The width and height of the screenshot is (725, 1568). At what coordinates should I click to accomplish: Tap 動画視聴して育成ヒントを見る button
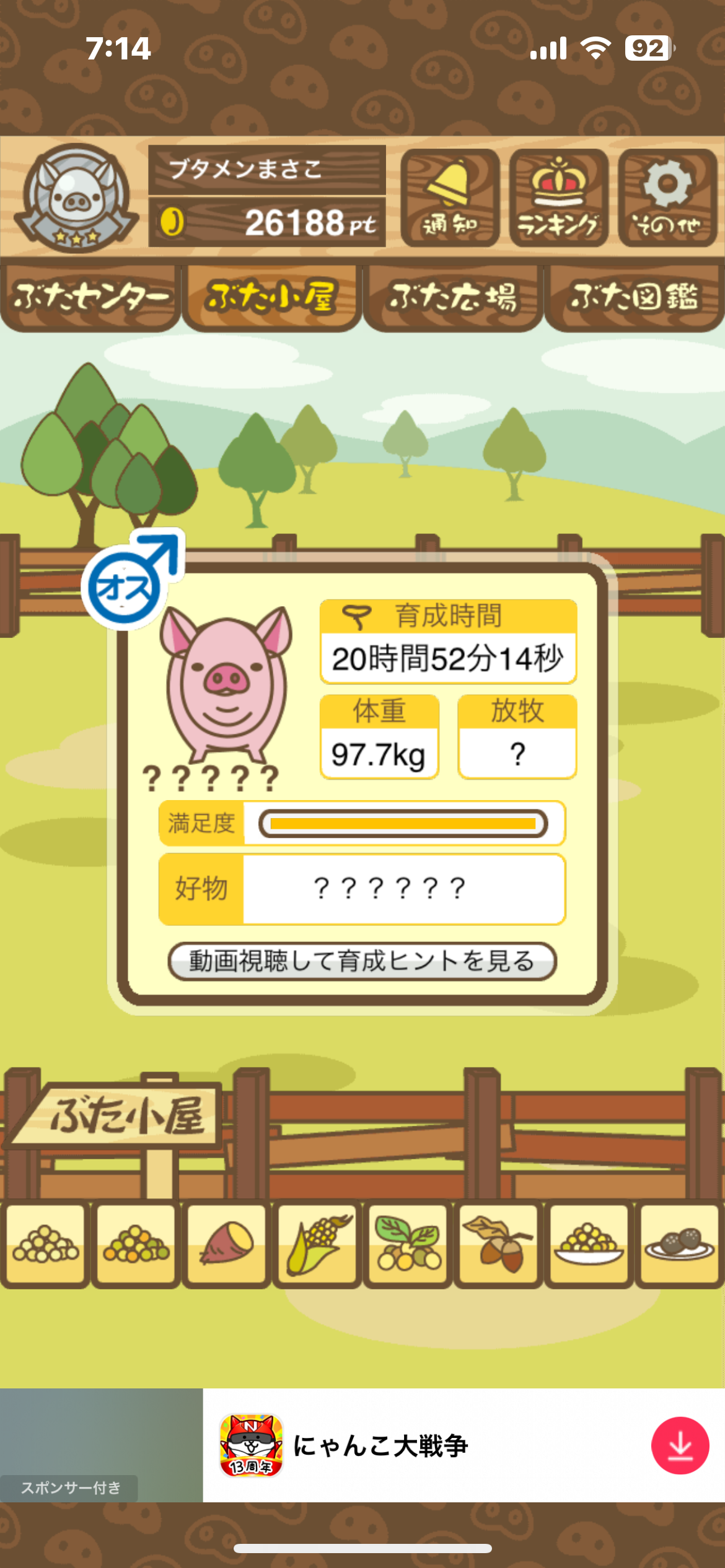click(x=362, y=961)
